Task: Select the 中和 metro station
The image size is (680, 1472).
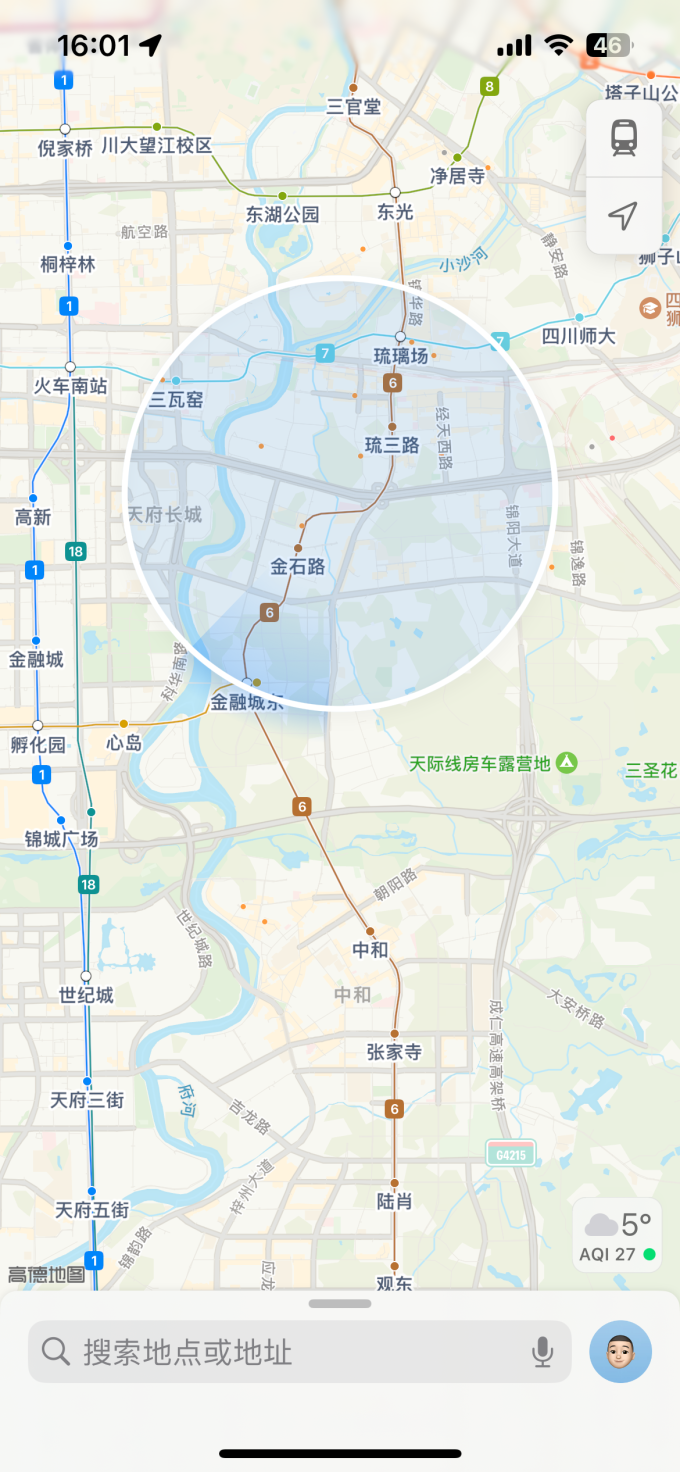Action: [x=370, y=931]
